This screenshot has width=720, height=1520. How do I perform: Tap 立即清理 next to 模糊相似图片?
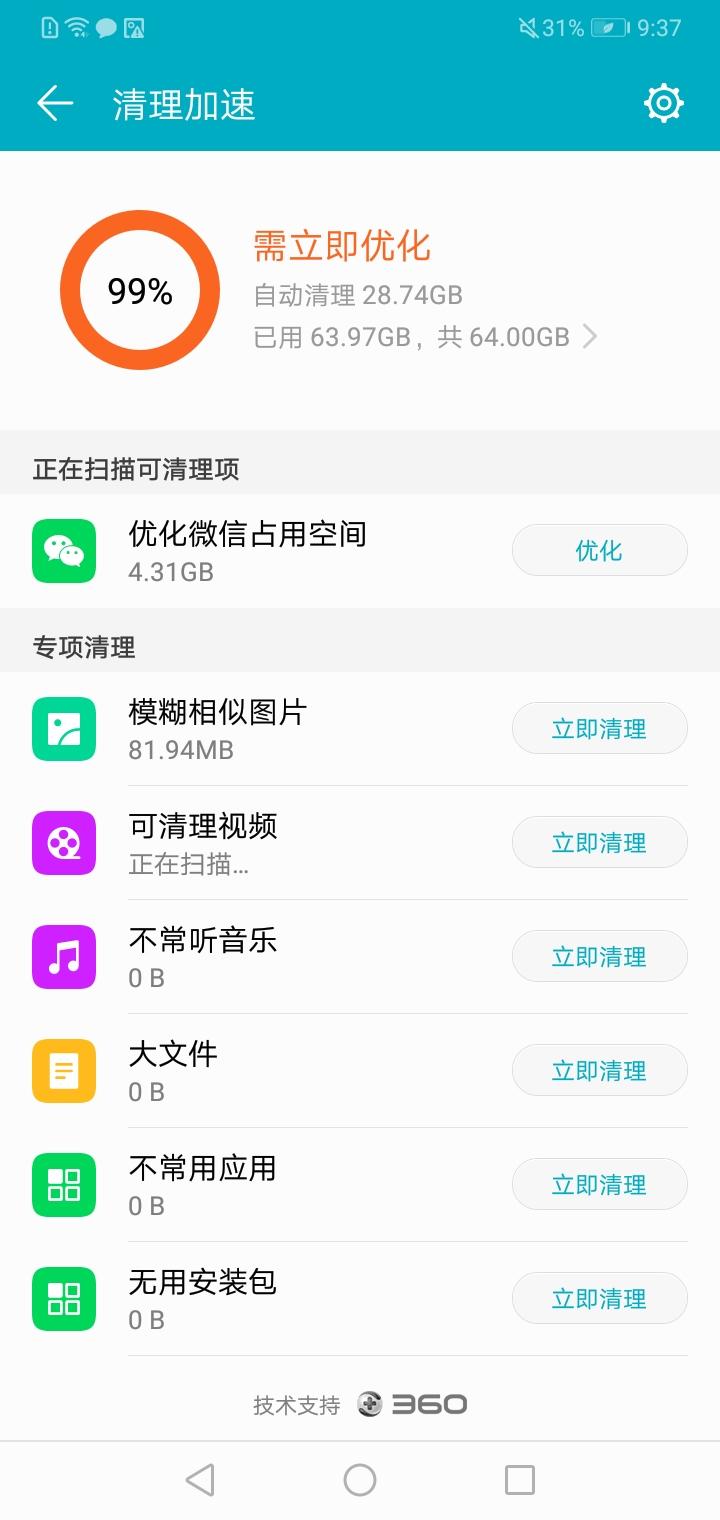click(598, 728)
